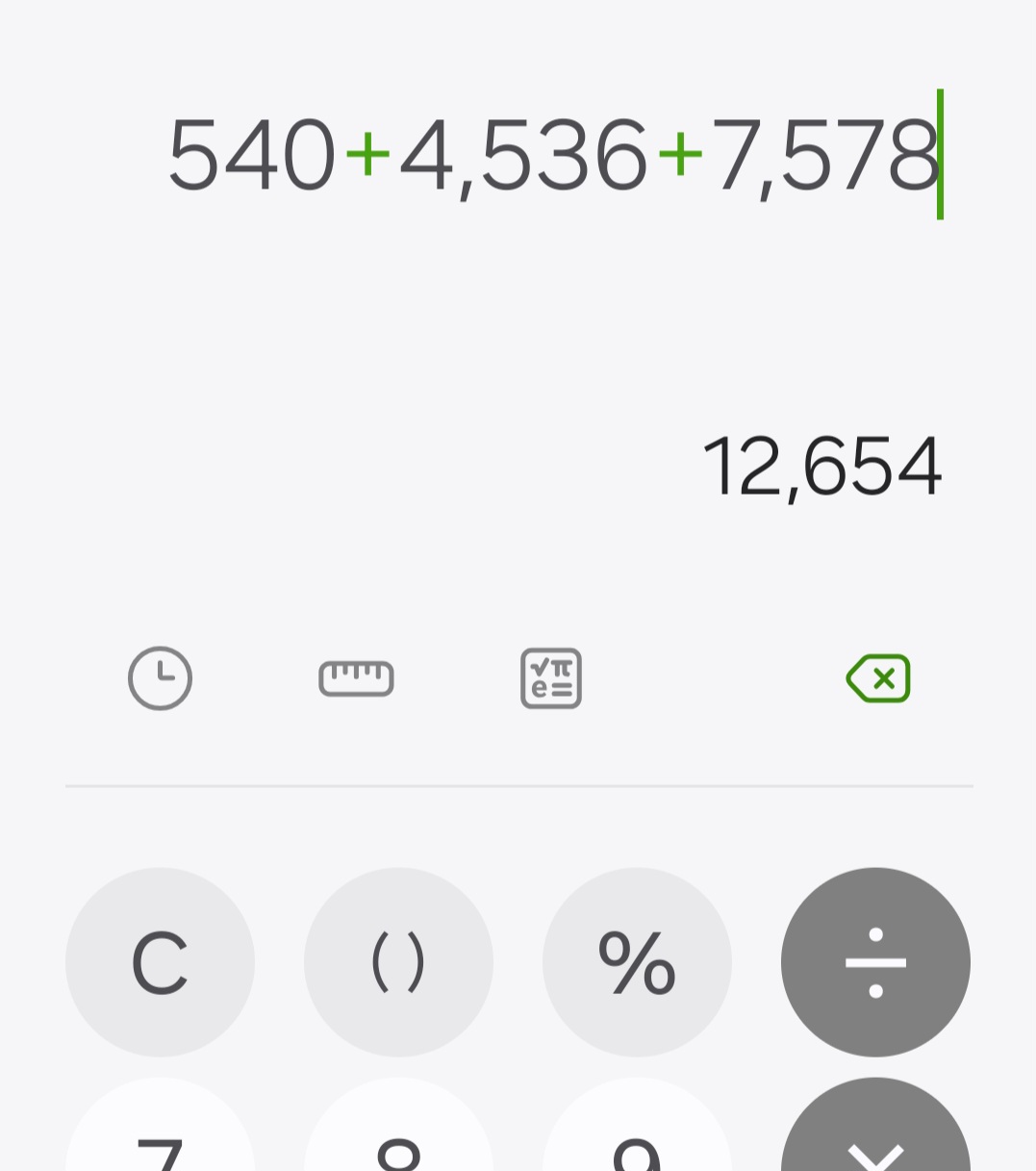Clear the calculation with C
This screenshot has width=1036, height=1171.
coord(160,962)
